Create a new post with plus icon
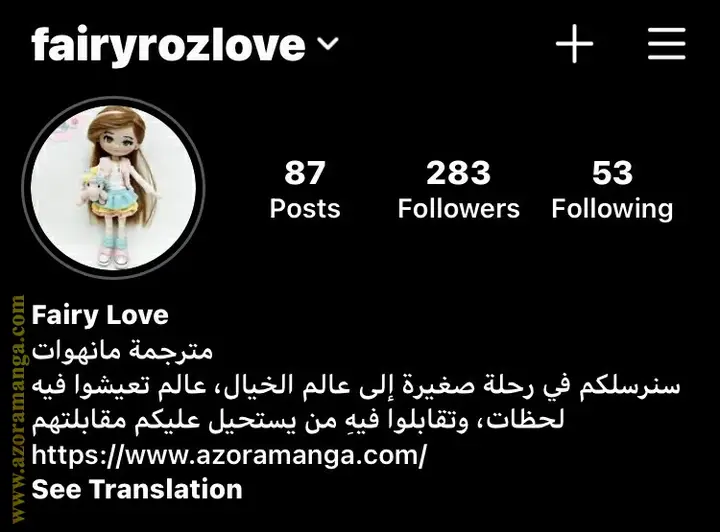Screen dimensions: 720x532 click(574, 44)
